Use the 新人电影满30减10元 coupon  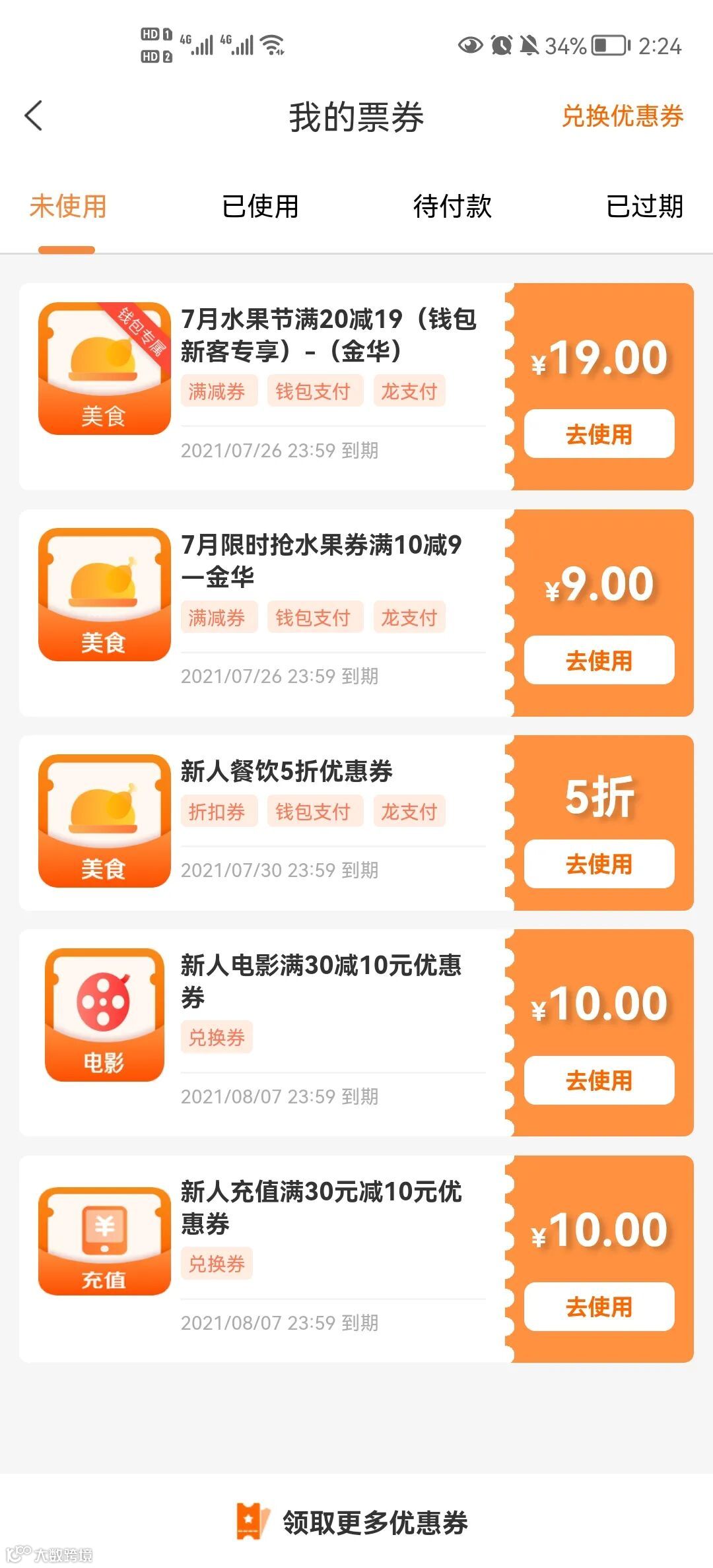(x=599, y=1080)
